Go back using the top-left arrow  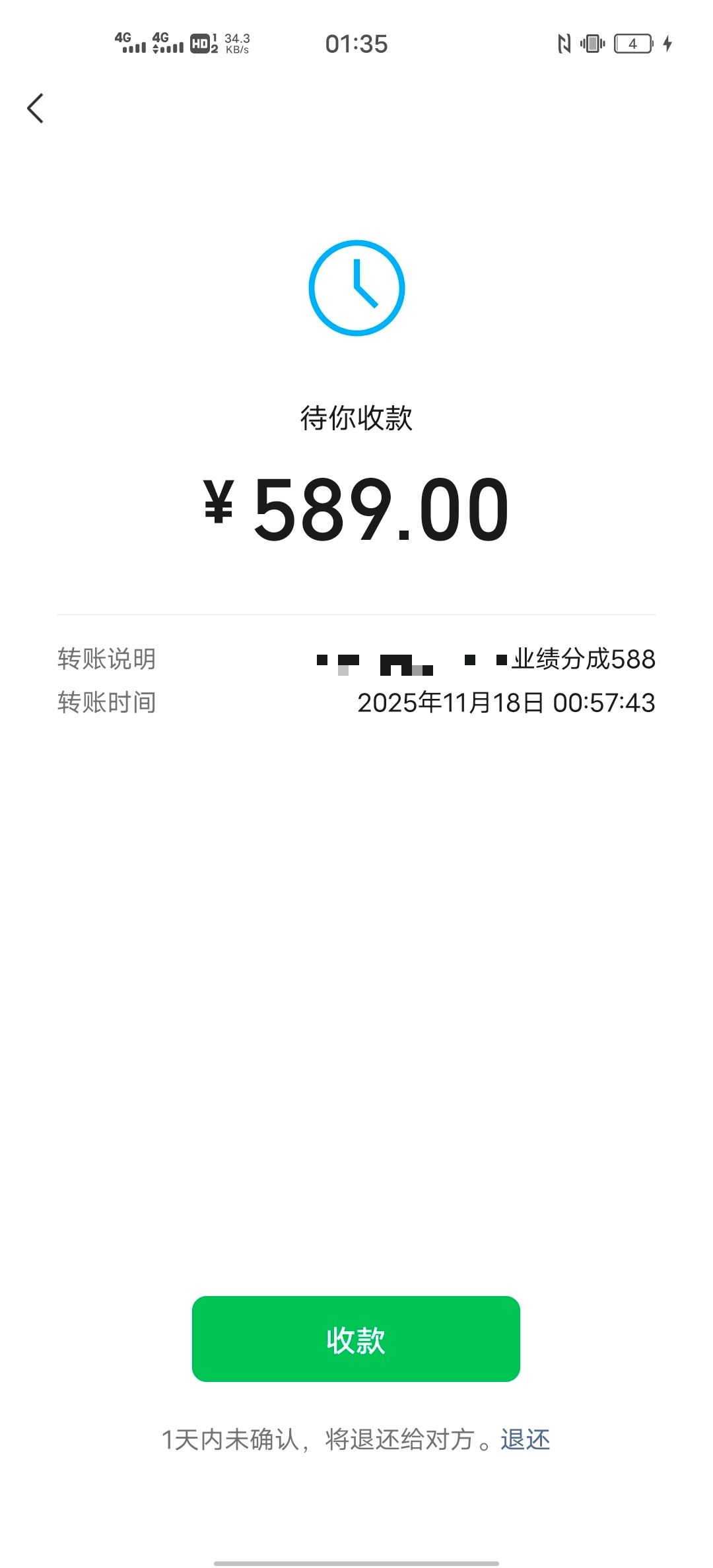click(36, 108)
